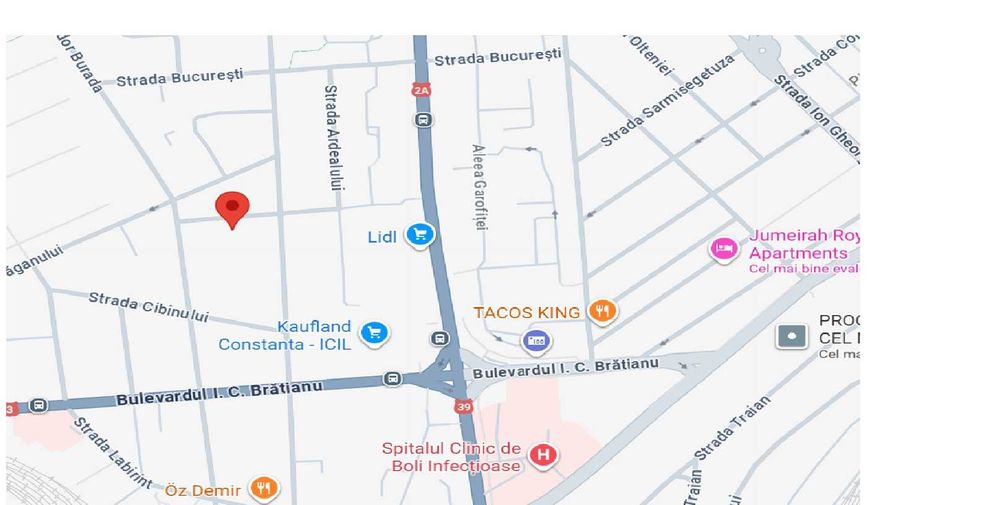
Task: Select the ATM marker near TACOS KING
Action: [537, 340]
